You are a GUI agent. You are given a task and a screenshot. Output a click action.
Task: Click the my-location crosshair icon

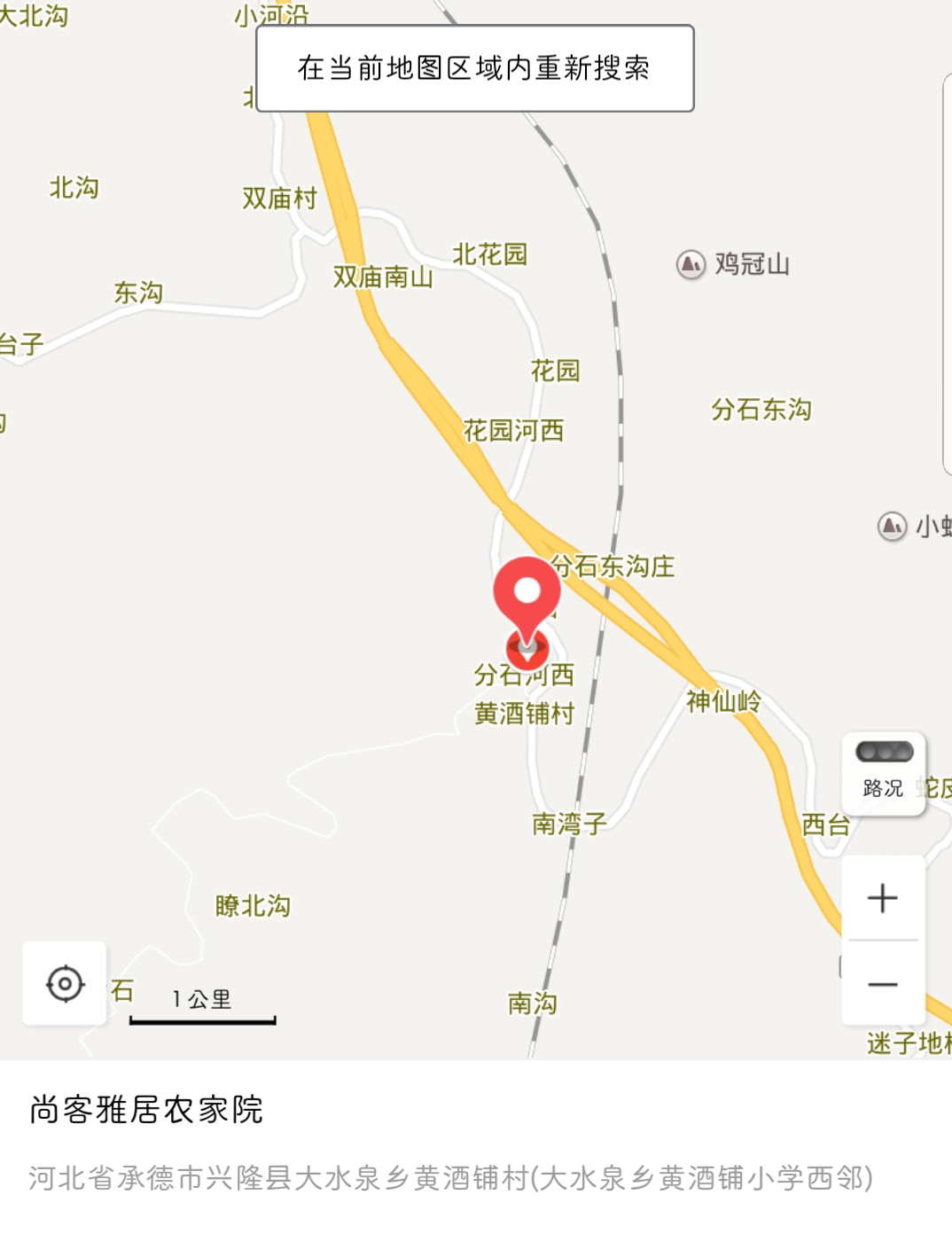click(63, 982)
